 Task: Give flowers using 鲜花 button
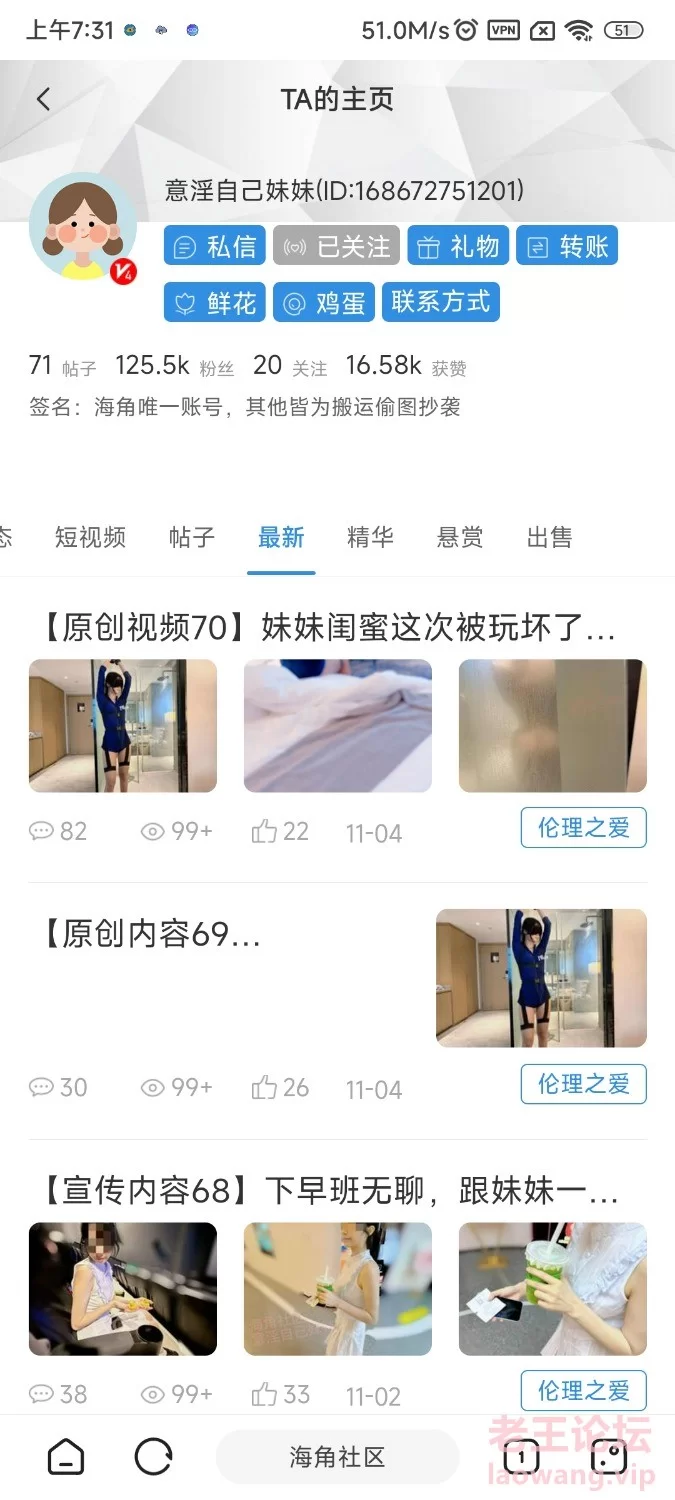[x=215, y=302]
